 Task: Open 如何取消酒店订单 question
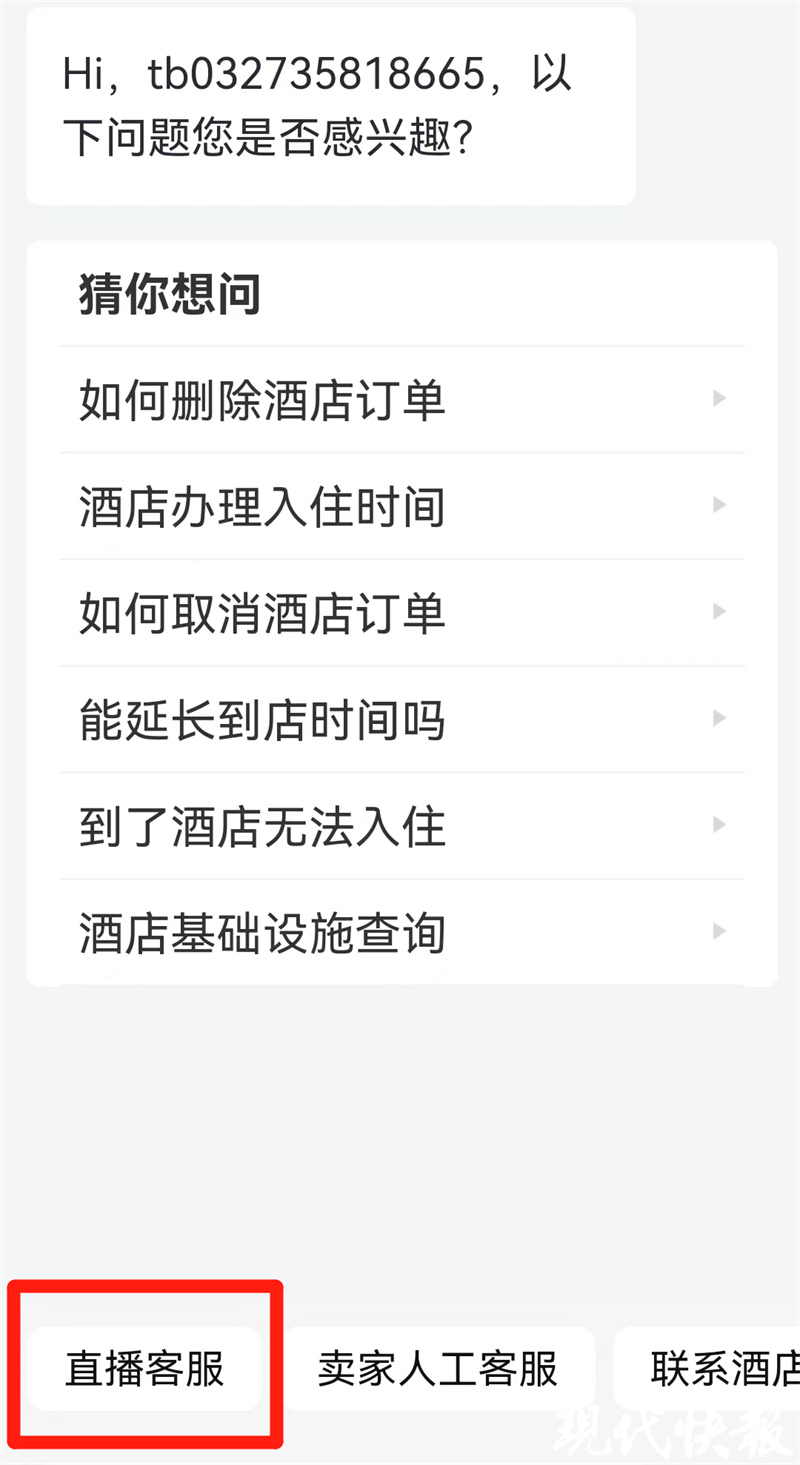(400, 613)
